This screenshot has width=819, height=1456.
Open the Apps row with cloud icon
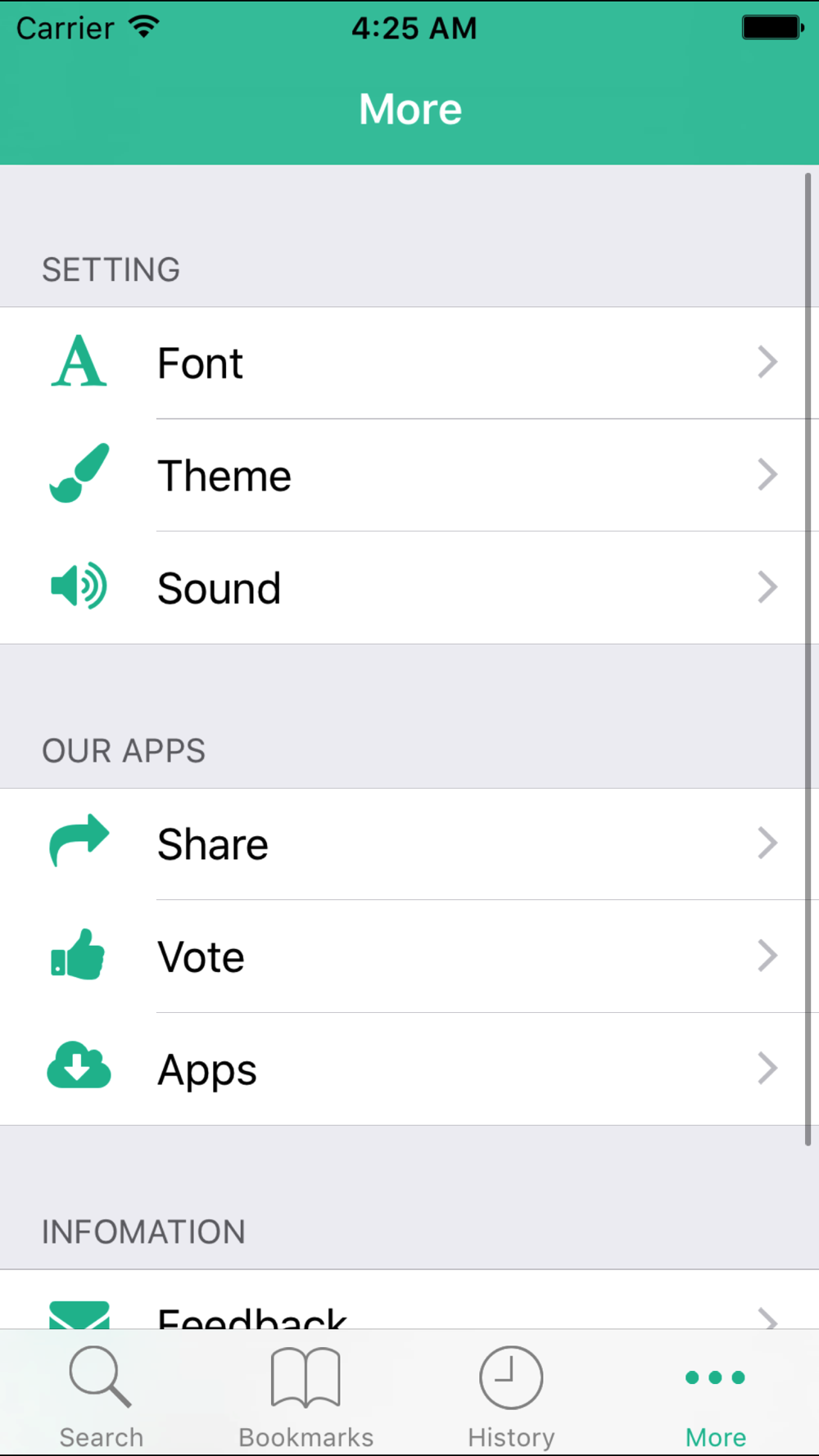409,1069
